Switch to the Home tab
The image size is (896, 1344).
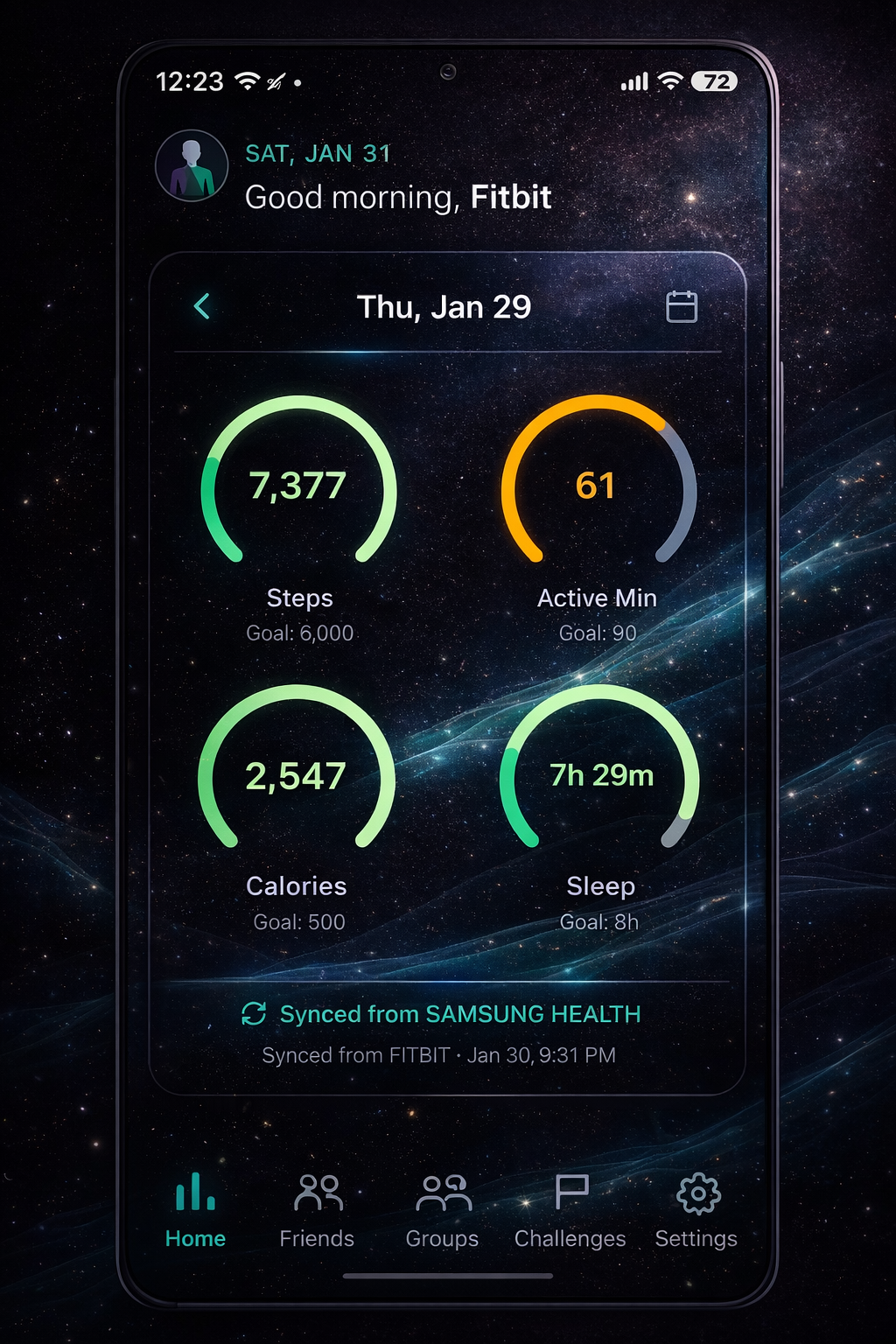pyautogui.click(x=195, y=1210)
